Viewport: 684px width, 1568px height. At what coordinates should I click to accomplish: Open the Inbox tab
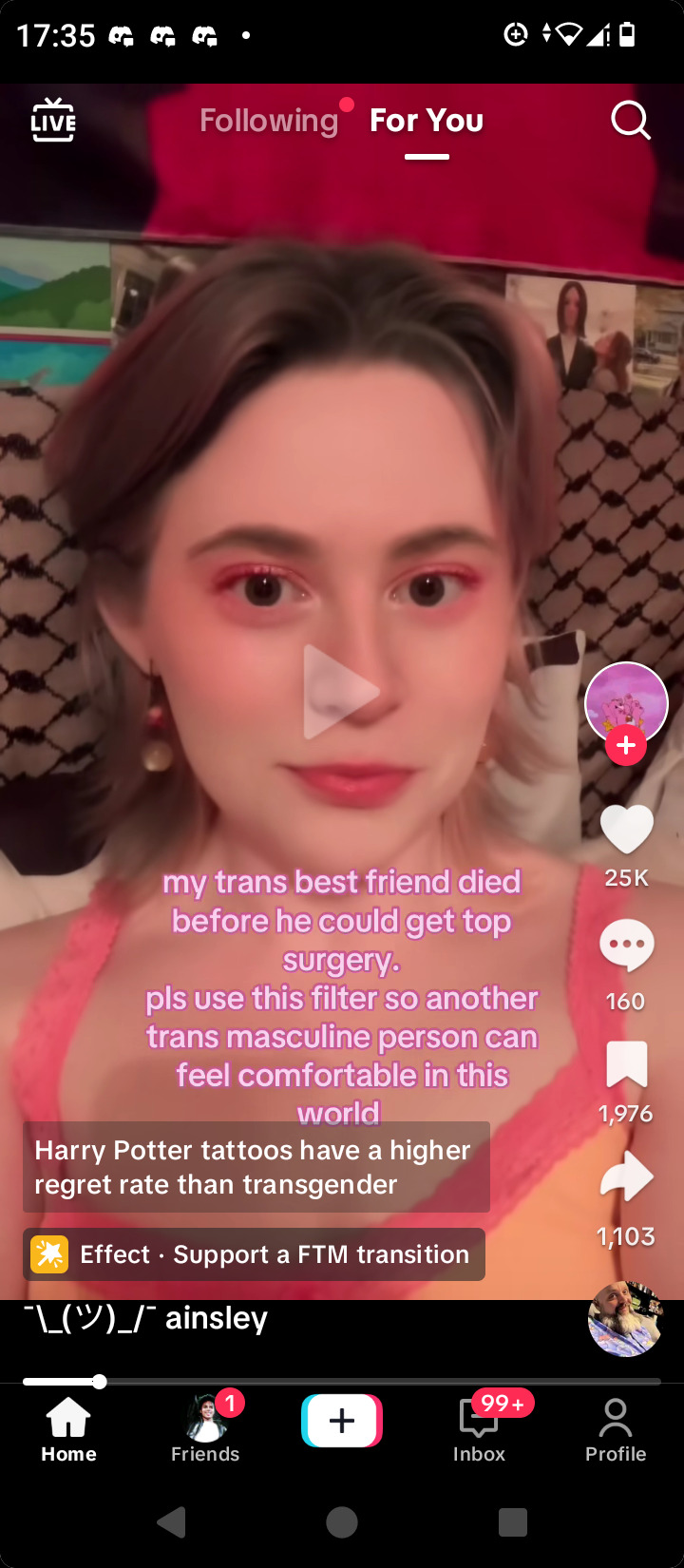(479, 1429)
